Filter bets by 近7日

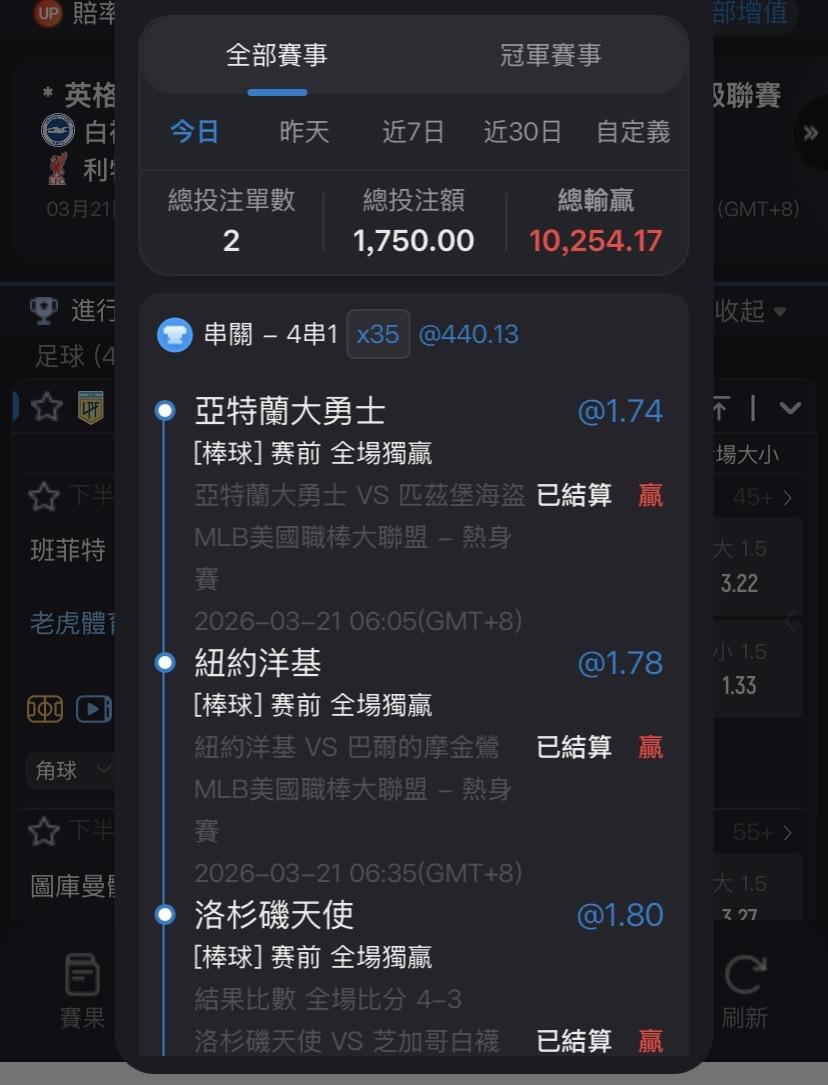click(x=413, y=131)
